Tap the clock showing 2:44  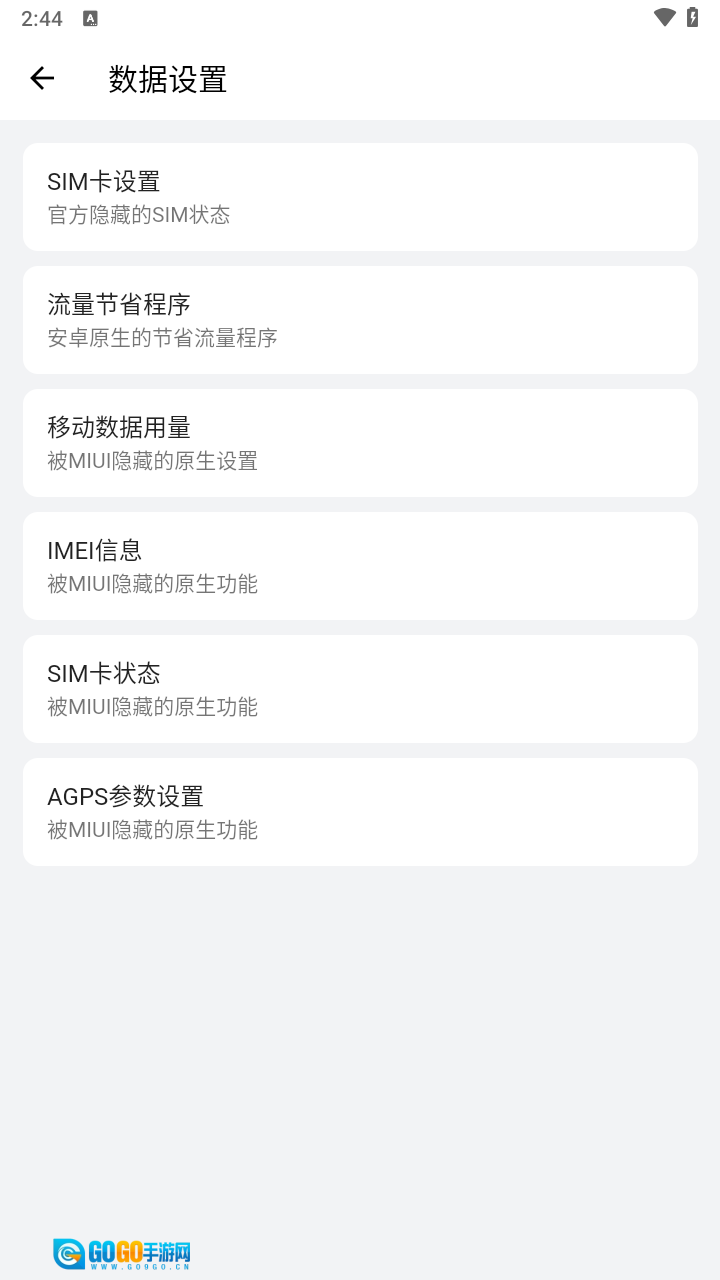click(42, 17)
